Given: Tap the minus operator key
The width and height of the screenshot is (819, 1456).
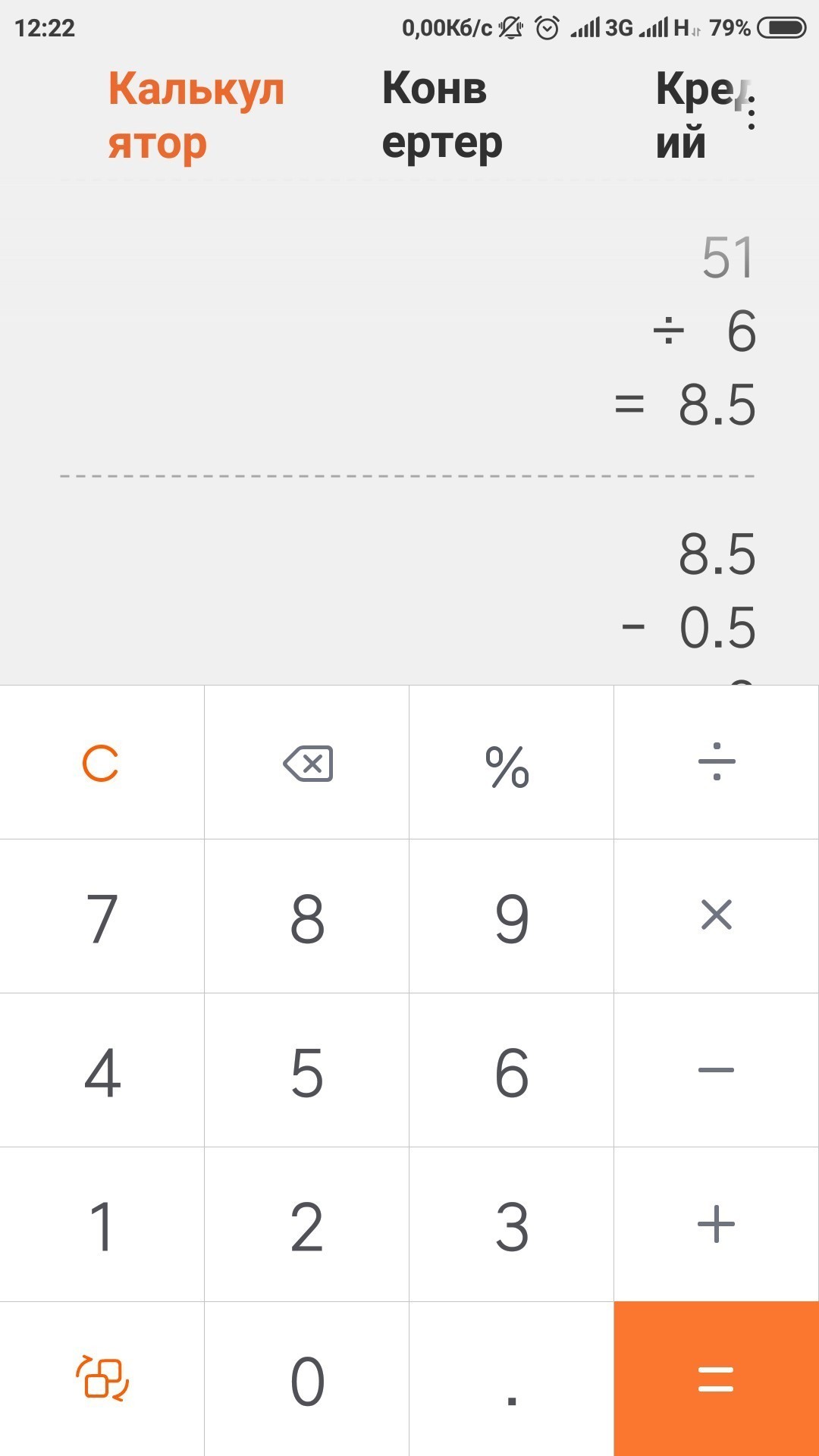Looking at the screenshot, I should 716,1071.
